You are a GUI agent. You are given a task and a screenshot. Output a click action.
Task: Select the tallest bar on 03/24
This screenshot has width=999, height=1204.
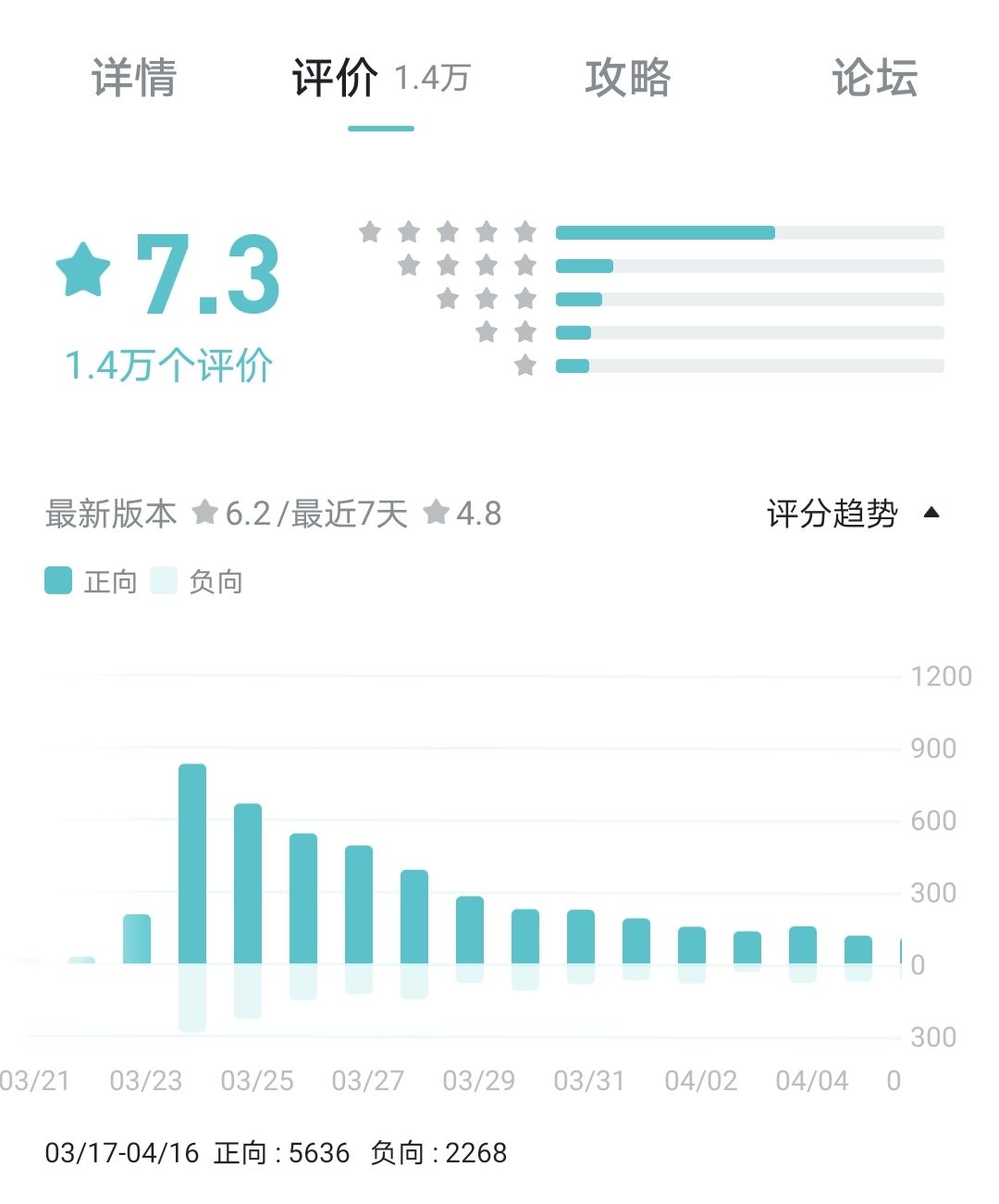click(x=191, y=861)
